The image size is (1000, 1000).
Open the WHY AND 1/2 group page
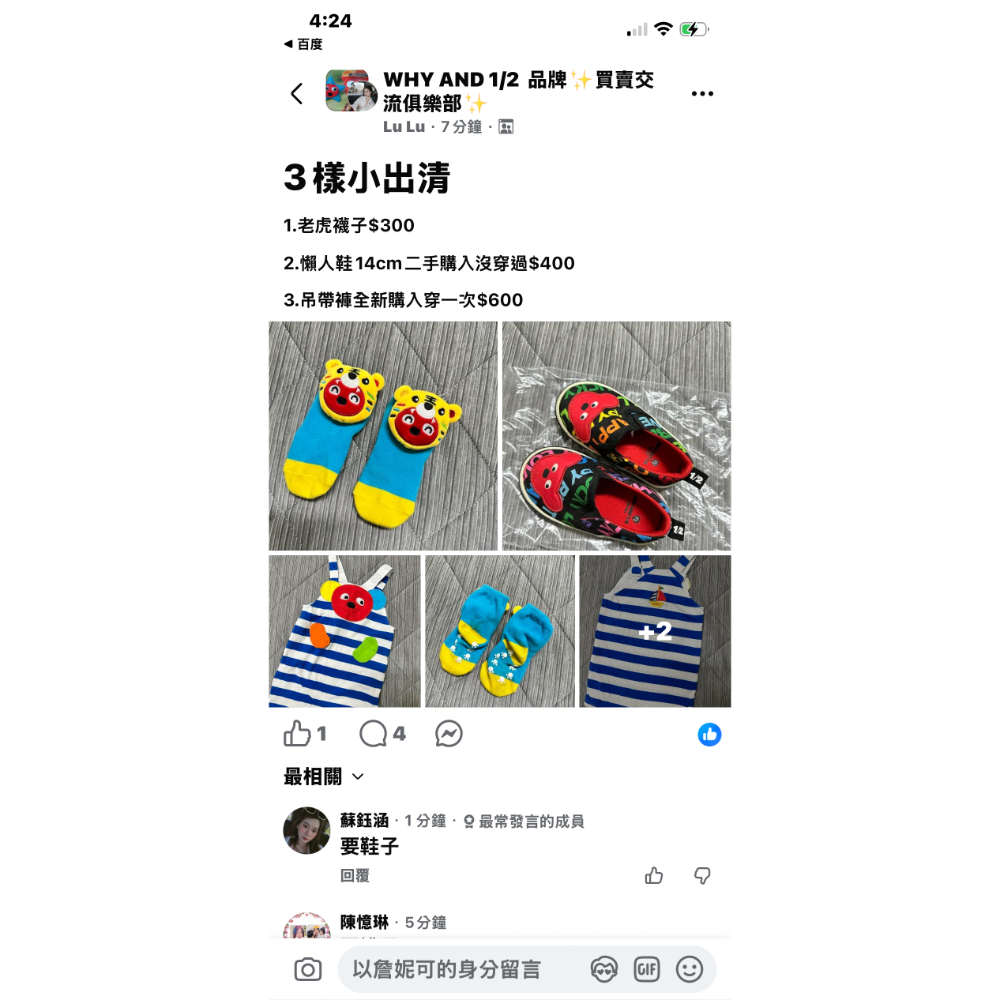click(x=518, y=91)
